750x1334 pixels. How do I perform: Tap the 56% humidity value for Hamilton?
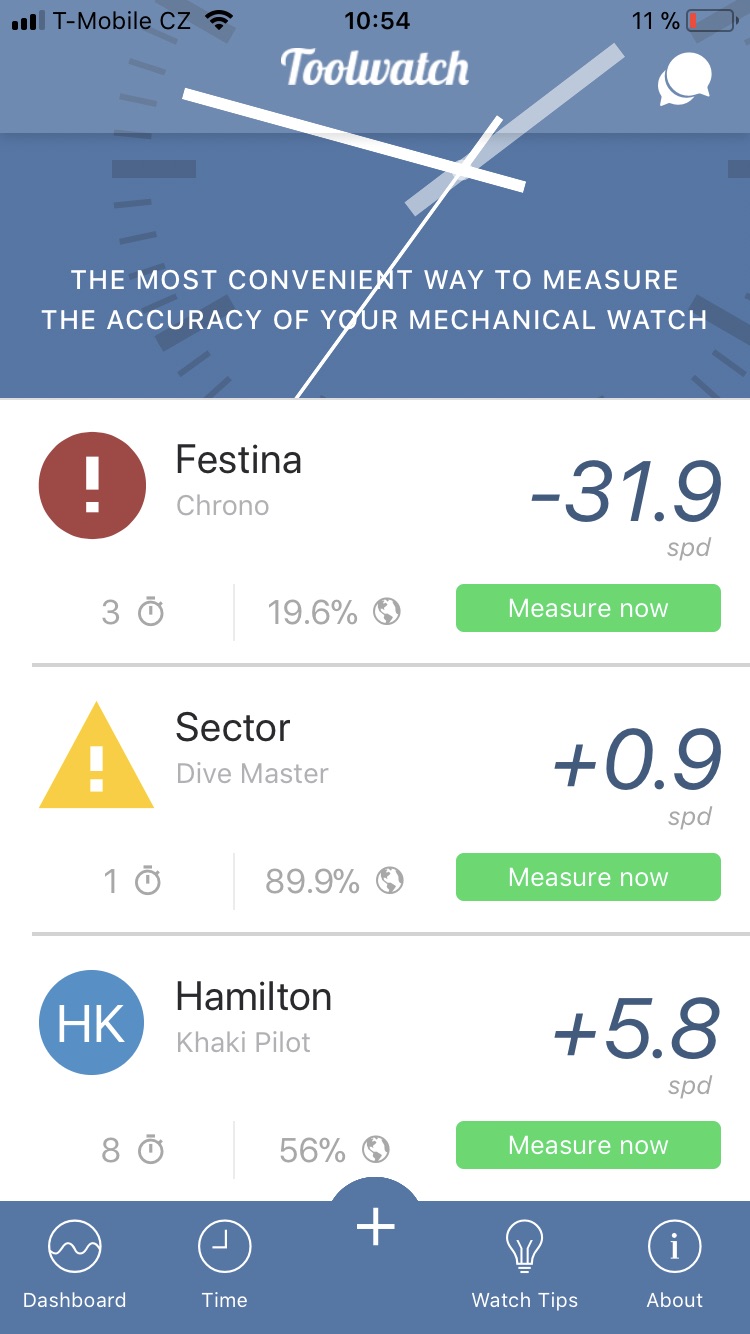[x=310, y=1149]
